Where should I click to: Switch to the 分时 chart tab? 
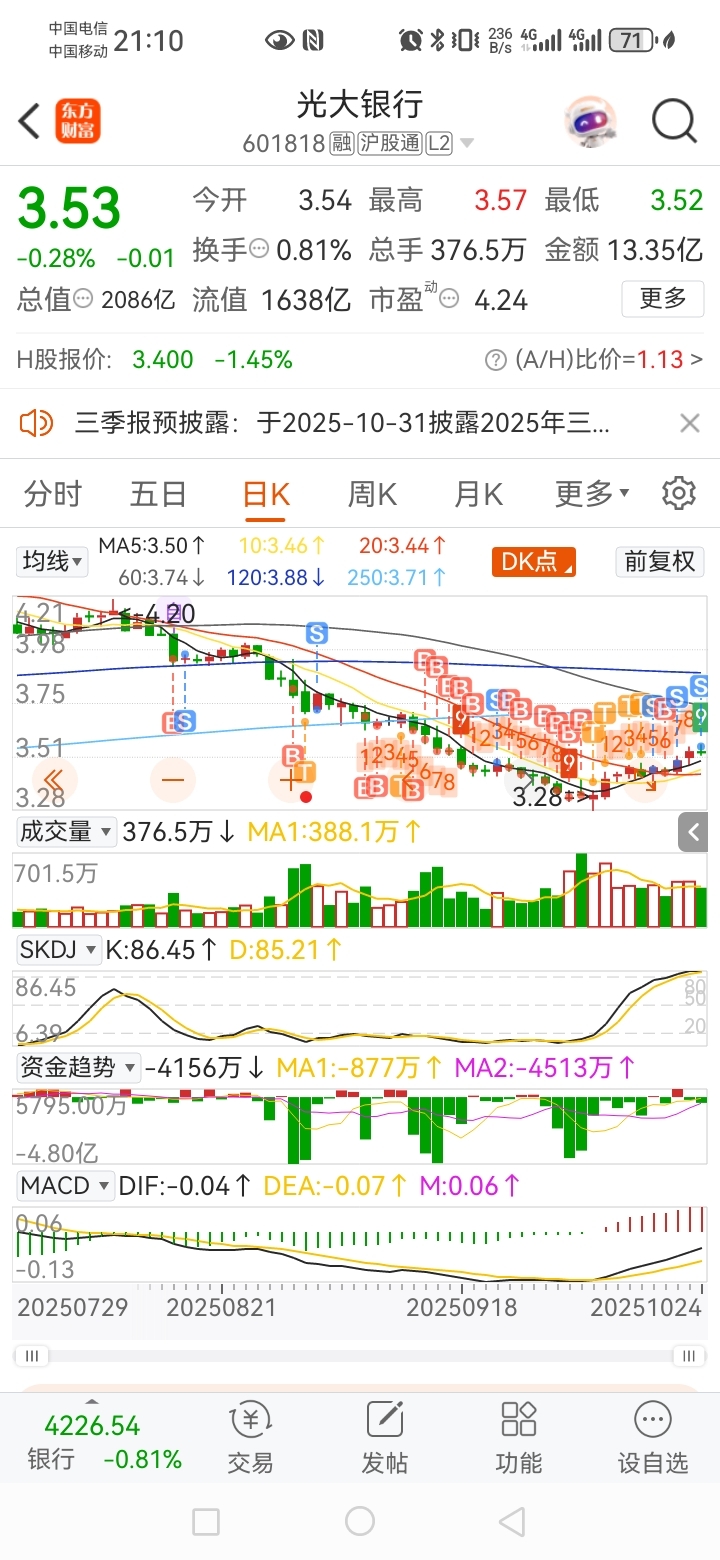53,494
